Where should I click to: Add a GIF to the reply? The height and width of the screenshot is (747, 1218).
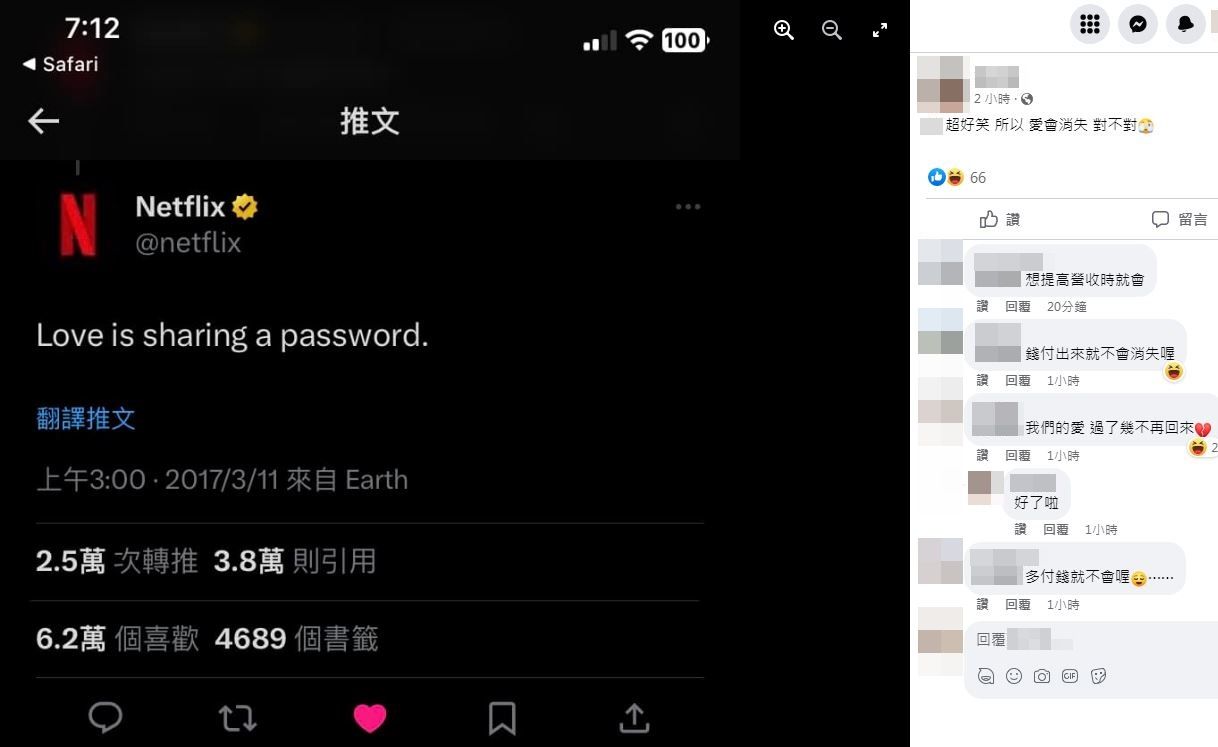1070,676
